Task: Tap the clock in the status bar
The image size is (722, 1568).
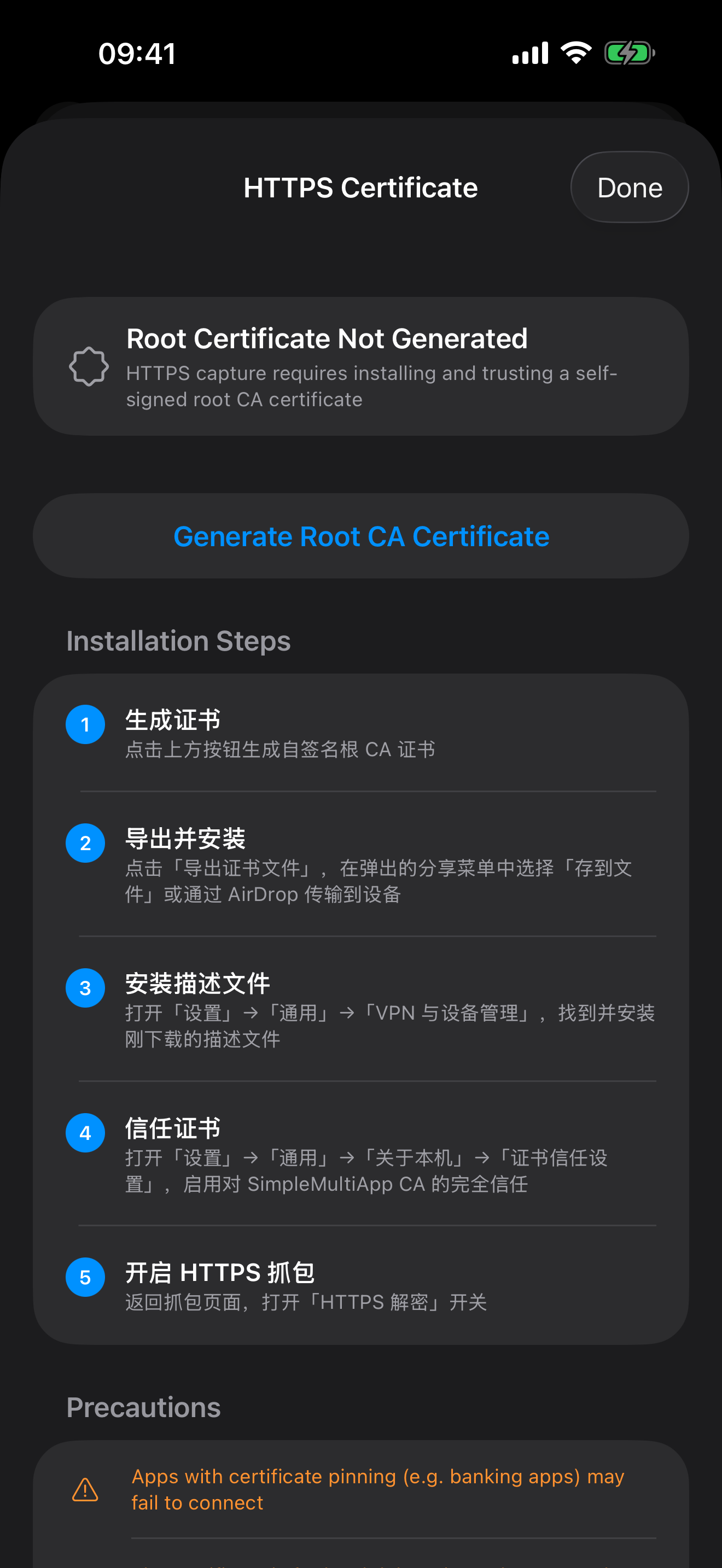Action: coord(138,53)
